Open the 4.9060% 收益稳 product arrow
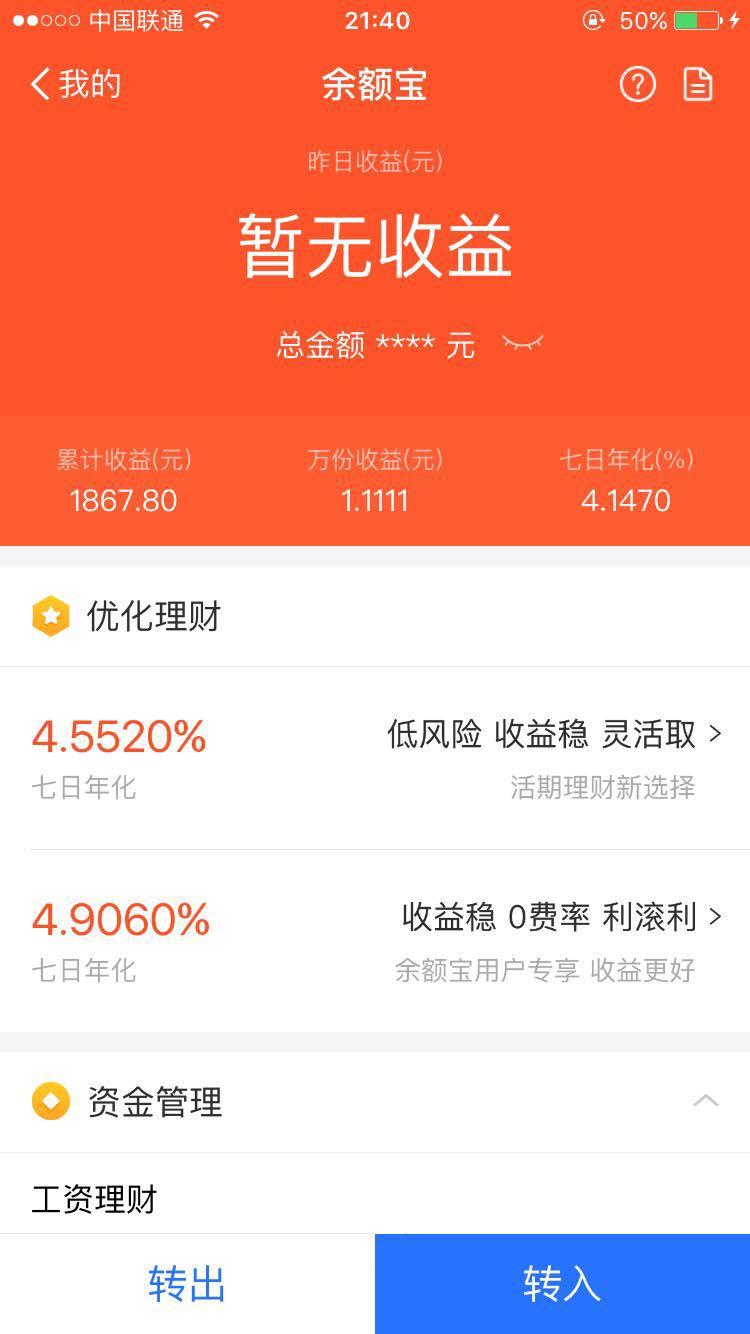The height and width of the screenshot is (1334, 750). pyautogui.click(x=717, y=917)
